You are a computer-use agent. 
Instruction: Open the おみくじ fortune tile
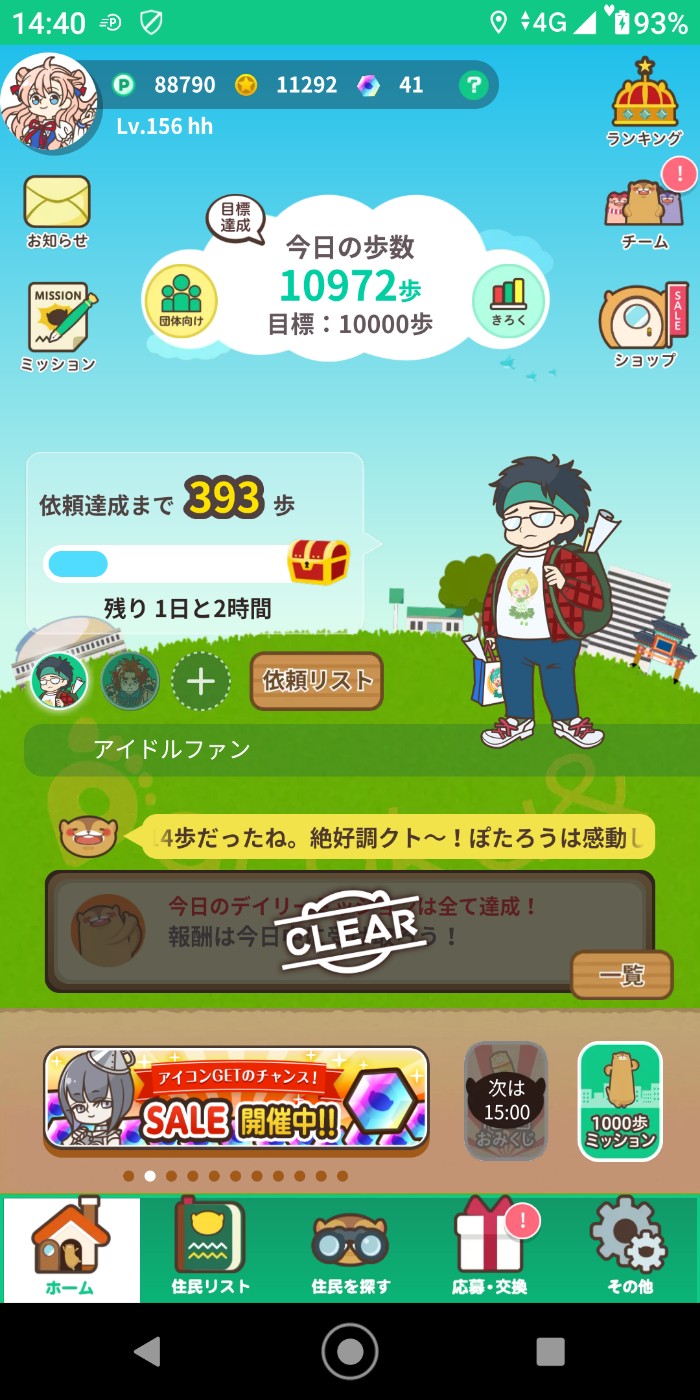click(506, 1100)
